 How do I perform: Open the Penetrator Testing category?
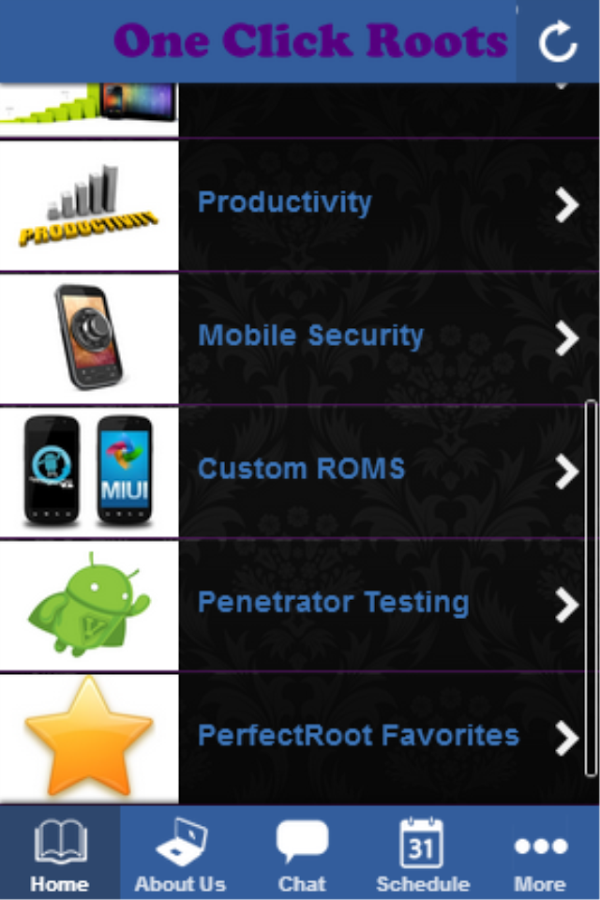[x=300, y=604]
